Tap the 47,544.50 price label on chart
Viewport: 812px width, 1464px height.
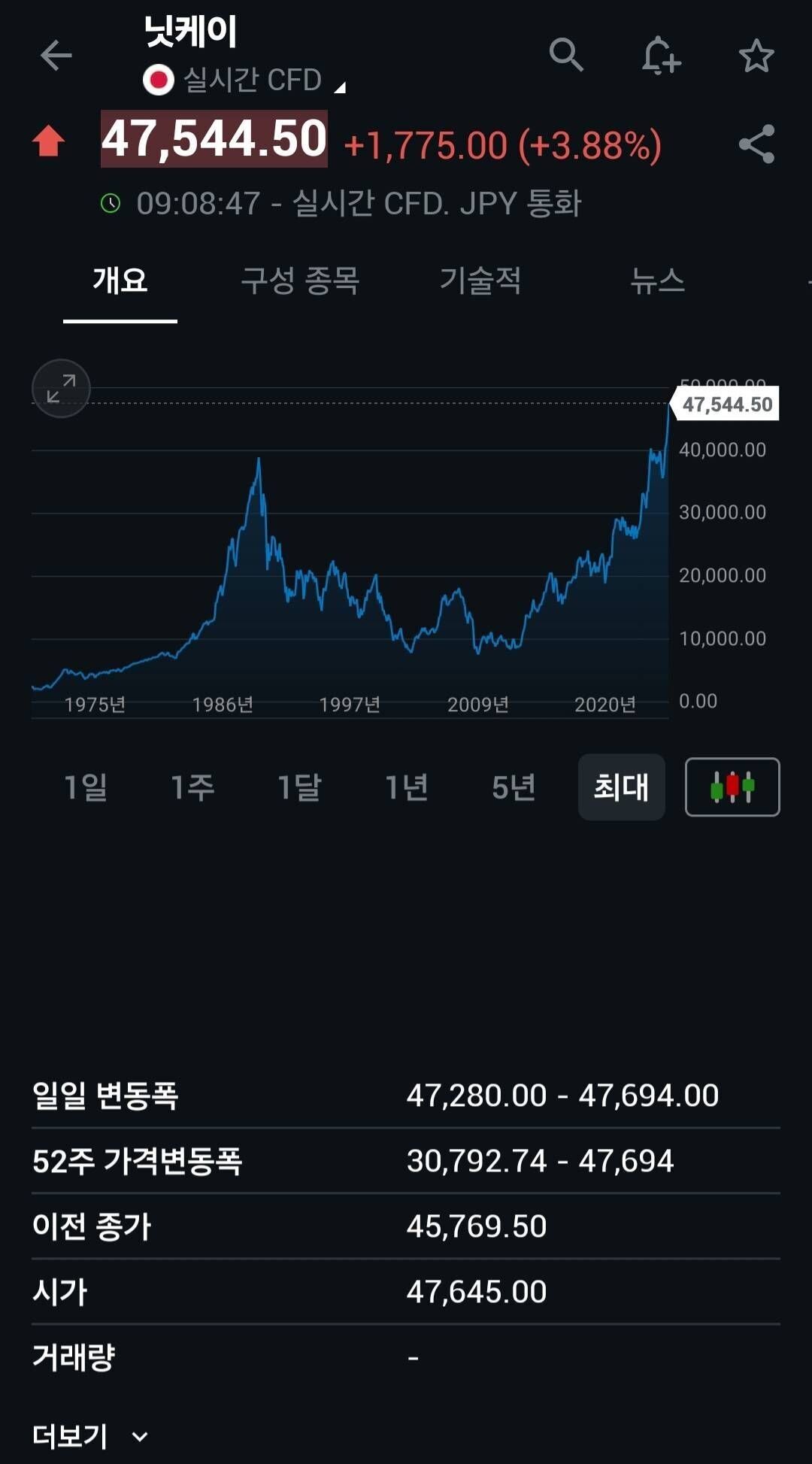[726, 404]
